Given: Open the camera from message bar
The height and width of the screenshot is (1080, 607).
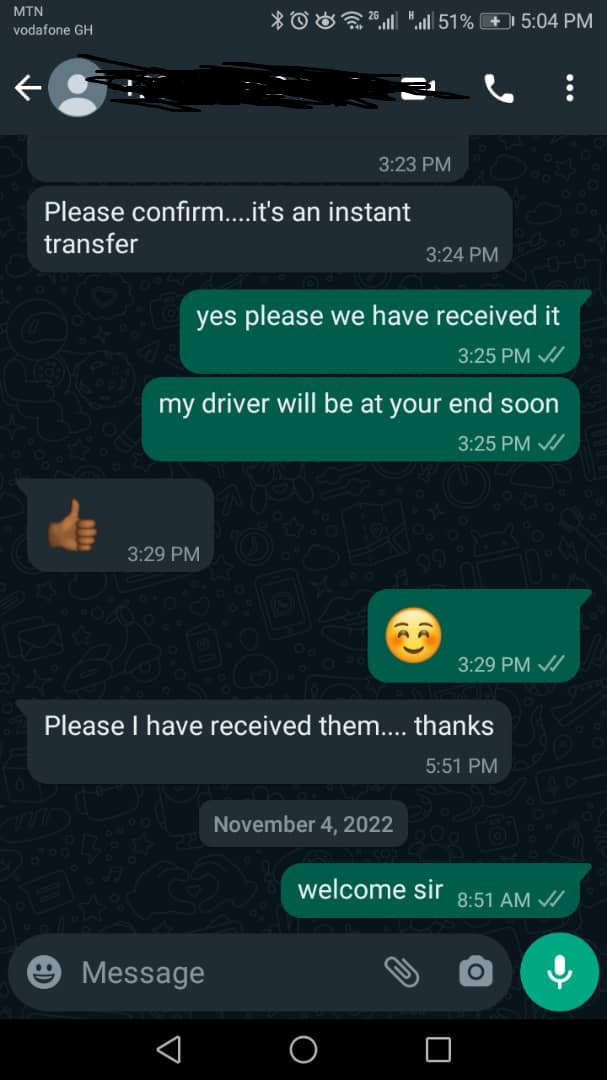Looking at the screenshot, I should 475,971.
